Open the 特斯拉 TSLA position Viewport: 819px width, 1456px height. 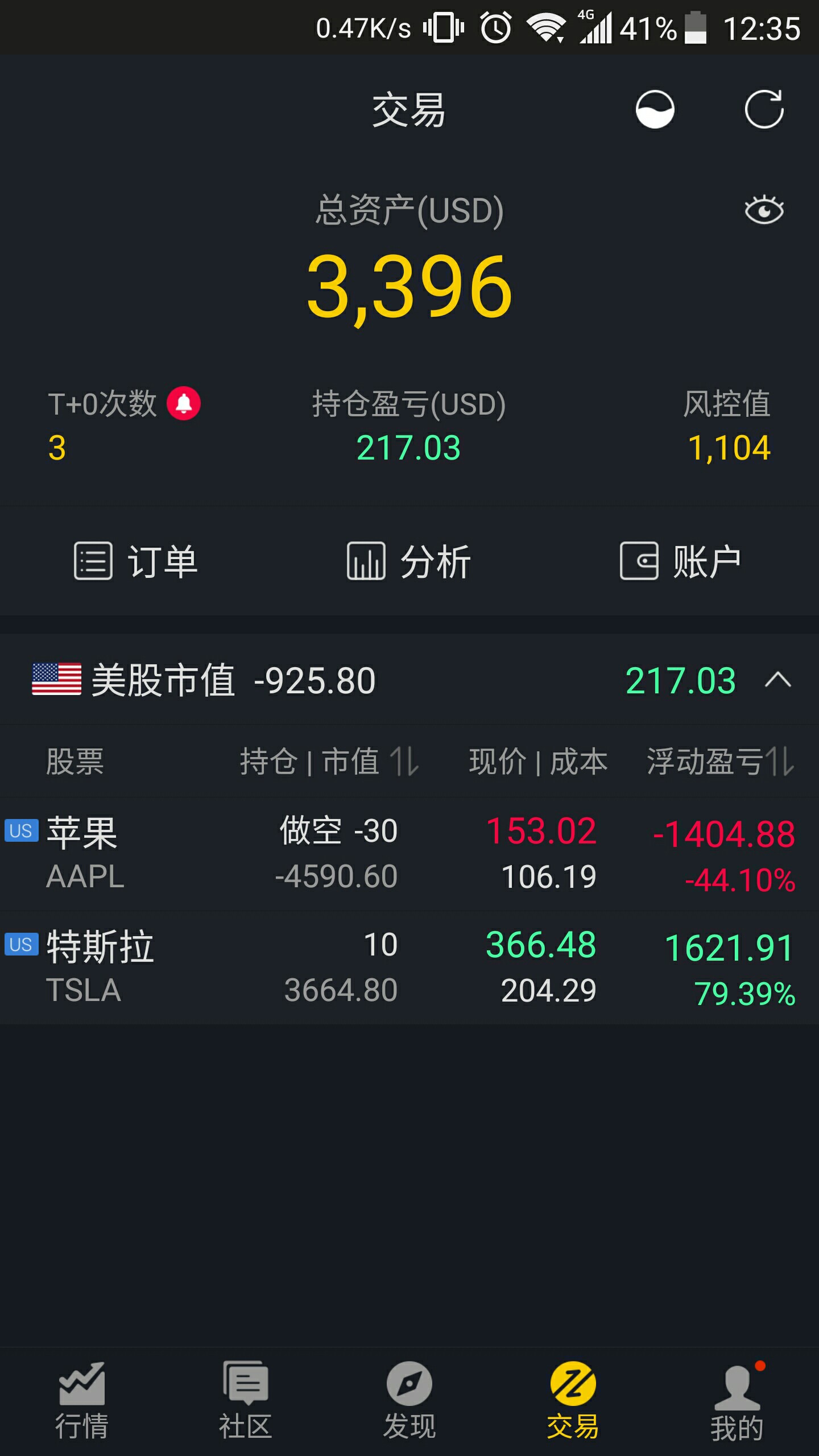pyautogui.click(x=409, y=968)
